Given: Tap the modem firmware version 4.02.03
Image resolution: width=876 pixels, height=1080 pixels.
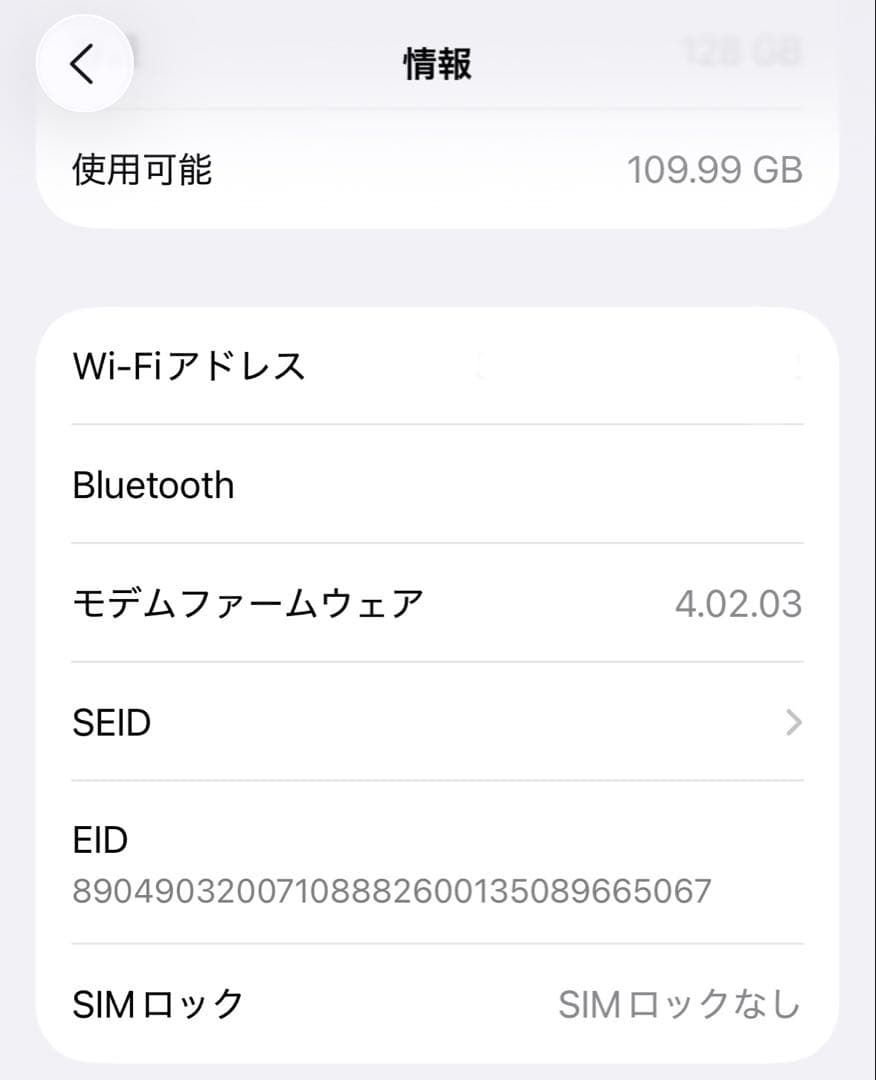Looking at the screenshot, I should click(x=740, y=602).
